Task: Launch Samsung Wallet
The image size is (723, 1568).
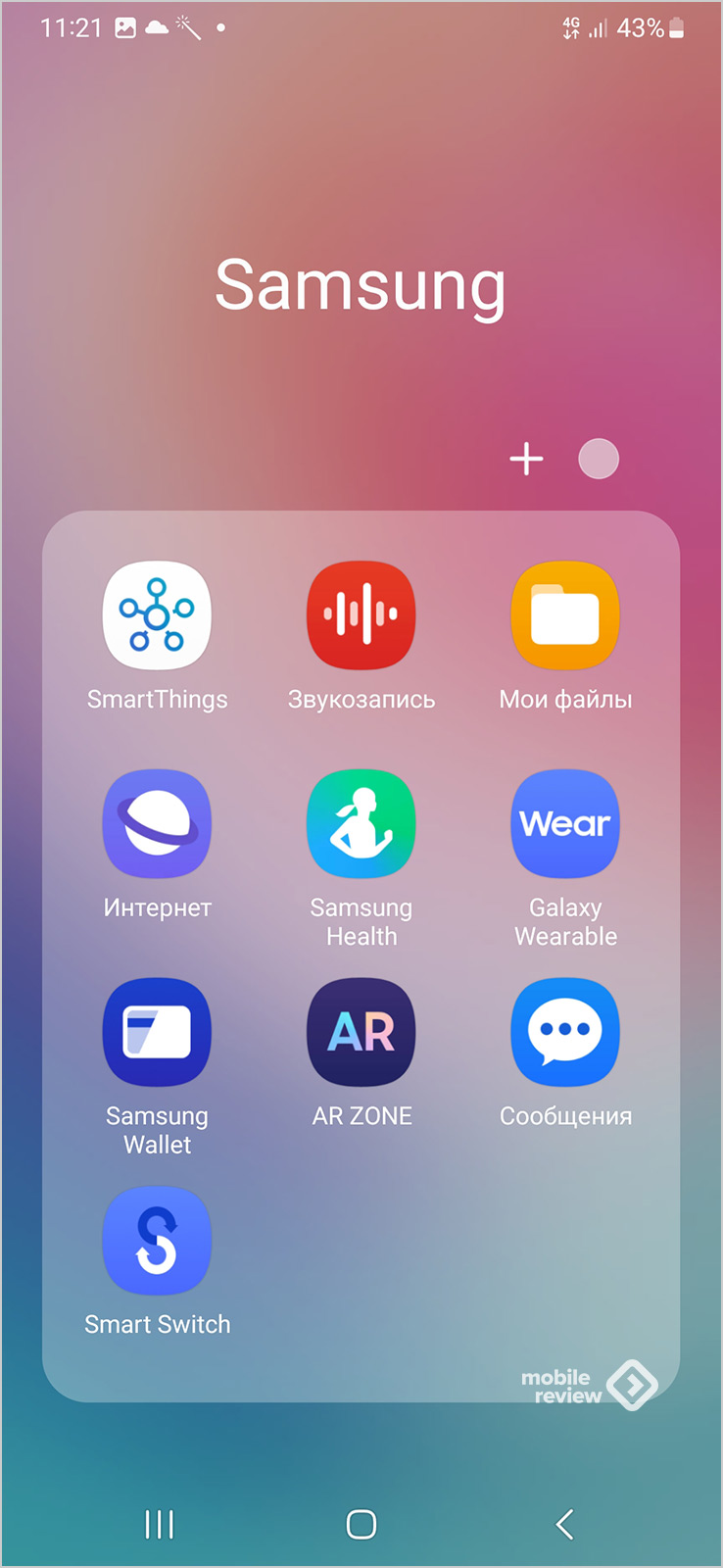Action: (157, 1032)
